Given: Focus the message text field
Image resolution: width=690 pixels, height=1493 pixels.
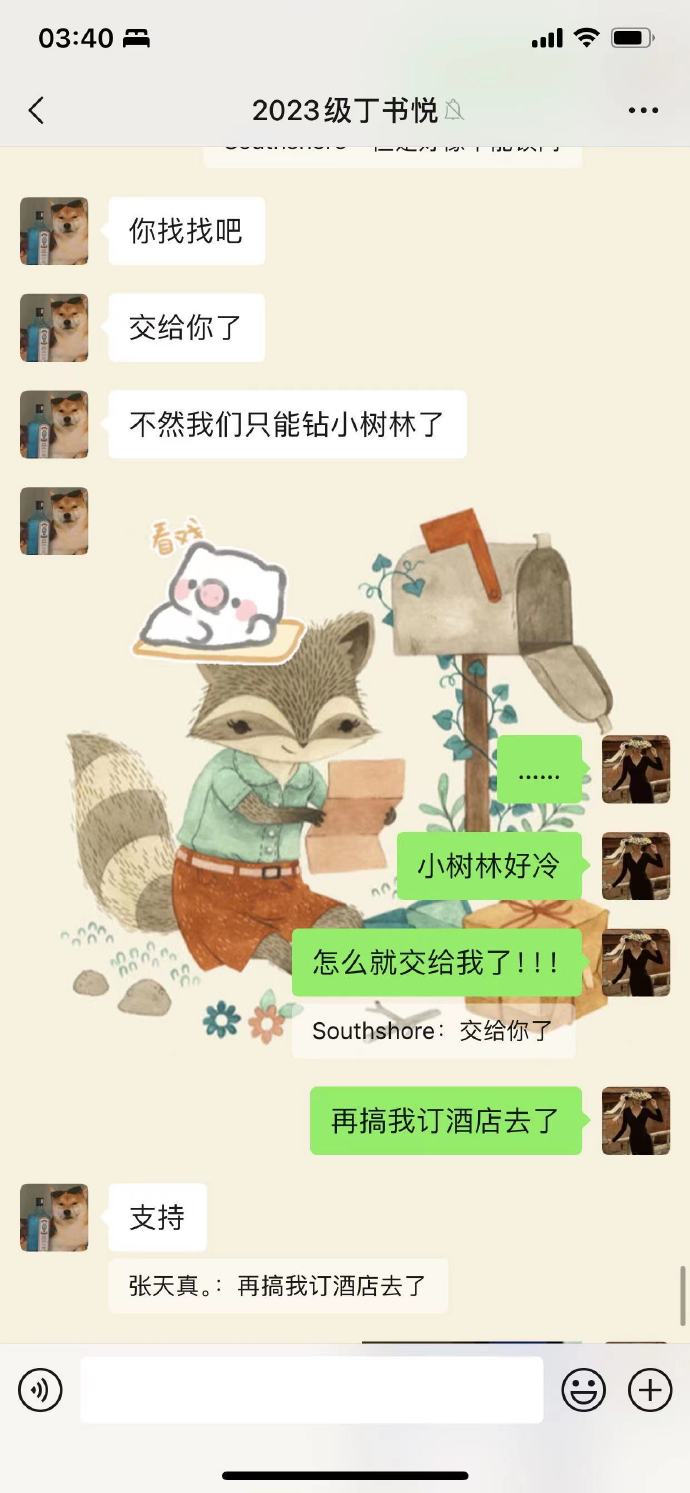Looking at the screenshot, I should 311,1389.
